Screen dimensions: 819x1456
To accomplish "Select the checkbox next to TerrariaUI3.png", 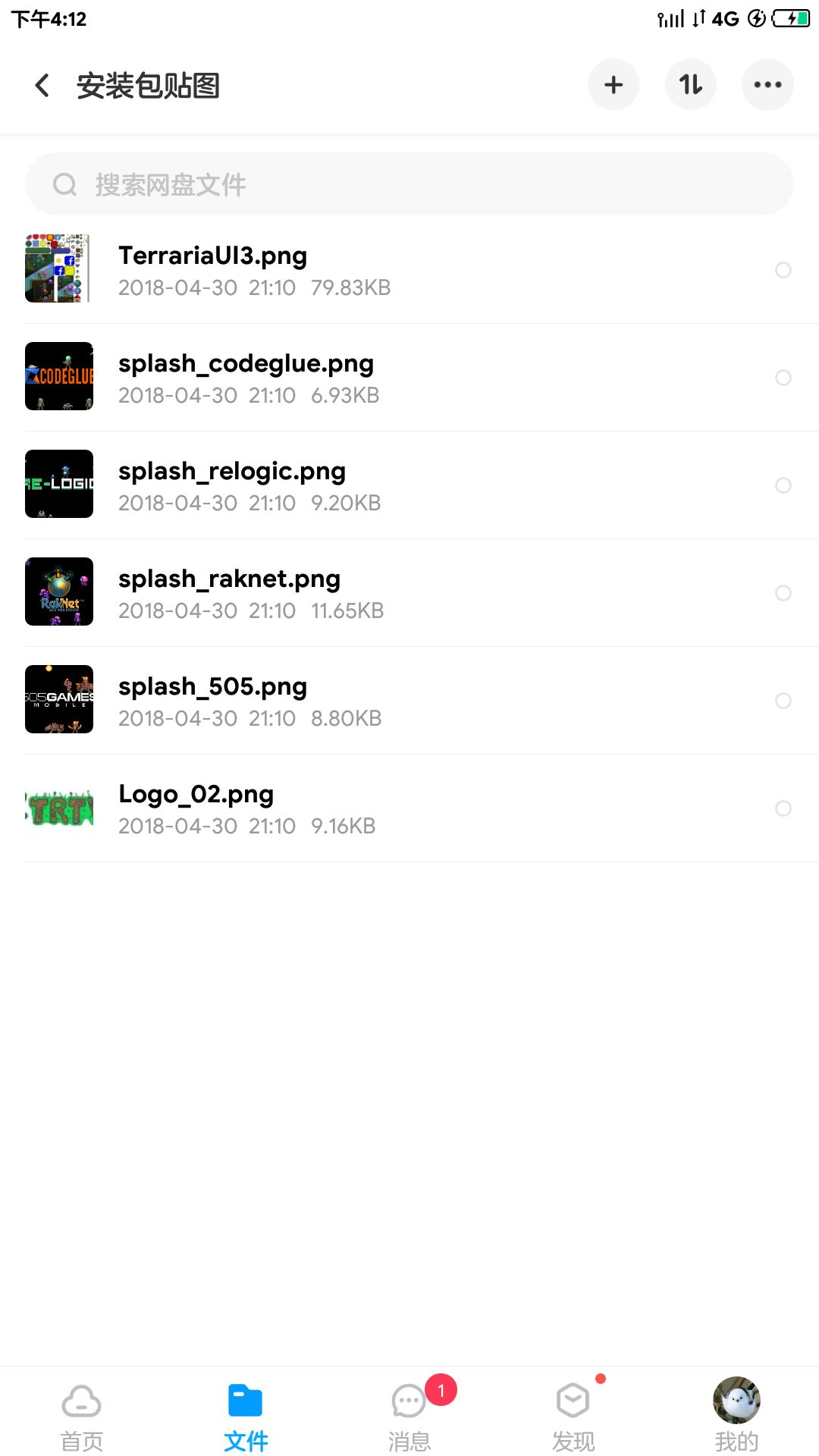I will (x=783, y=270).
